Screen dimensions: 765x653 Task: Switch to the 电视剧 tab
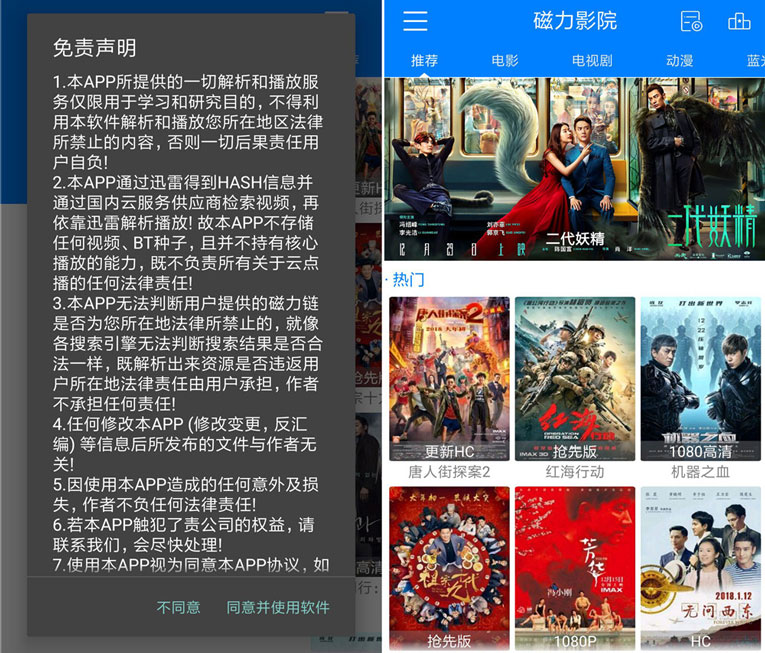click(x=592, y=61)
